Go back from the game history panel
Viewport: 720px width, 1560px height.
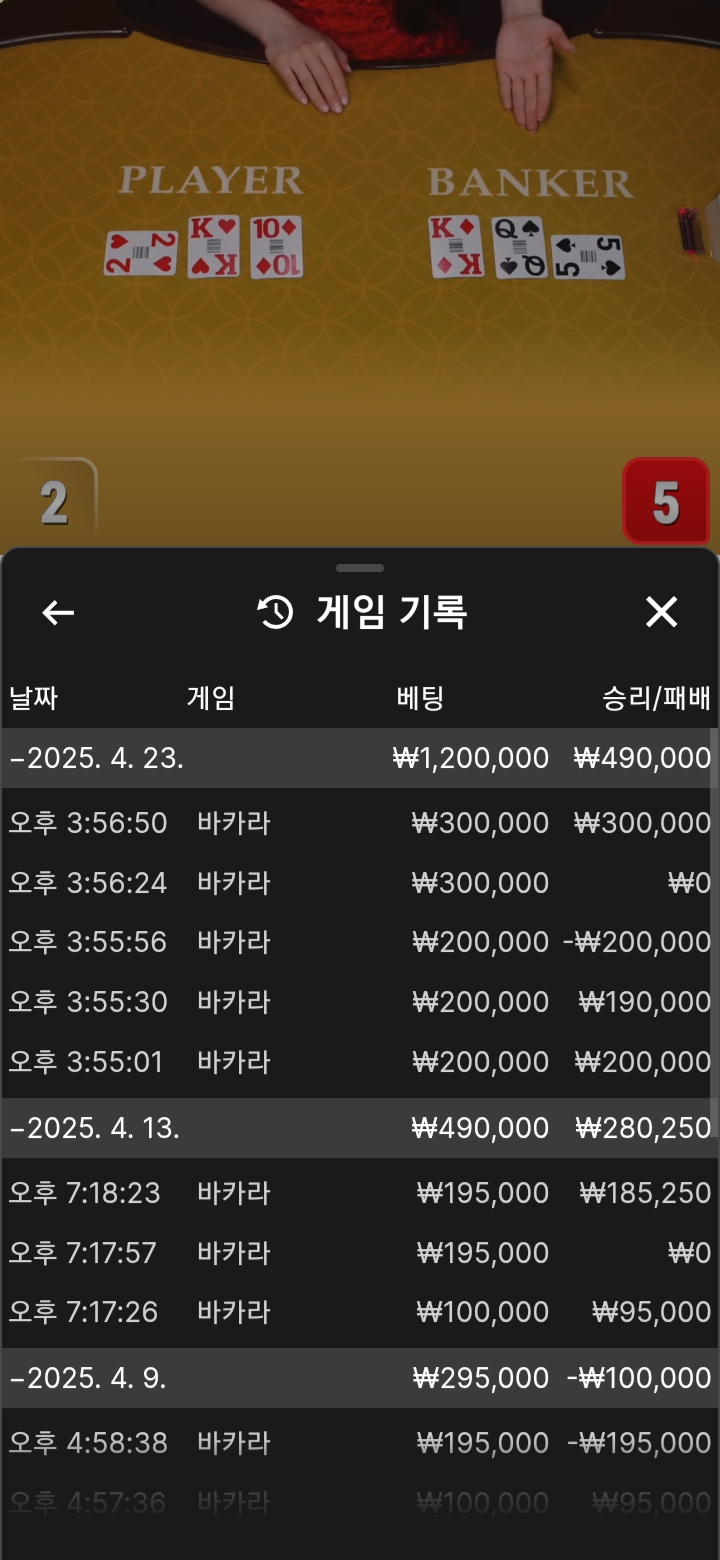pos(58,613)
